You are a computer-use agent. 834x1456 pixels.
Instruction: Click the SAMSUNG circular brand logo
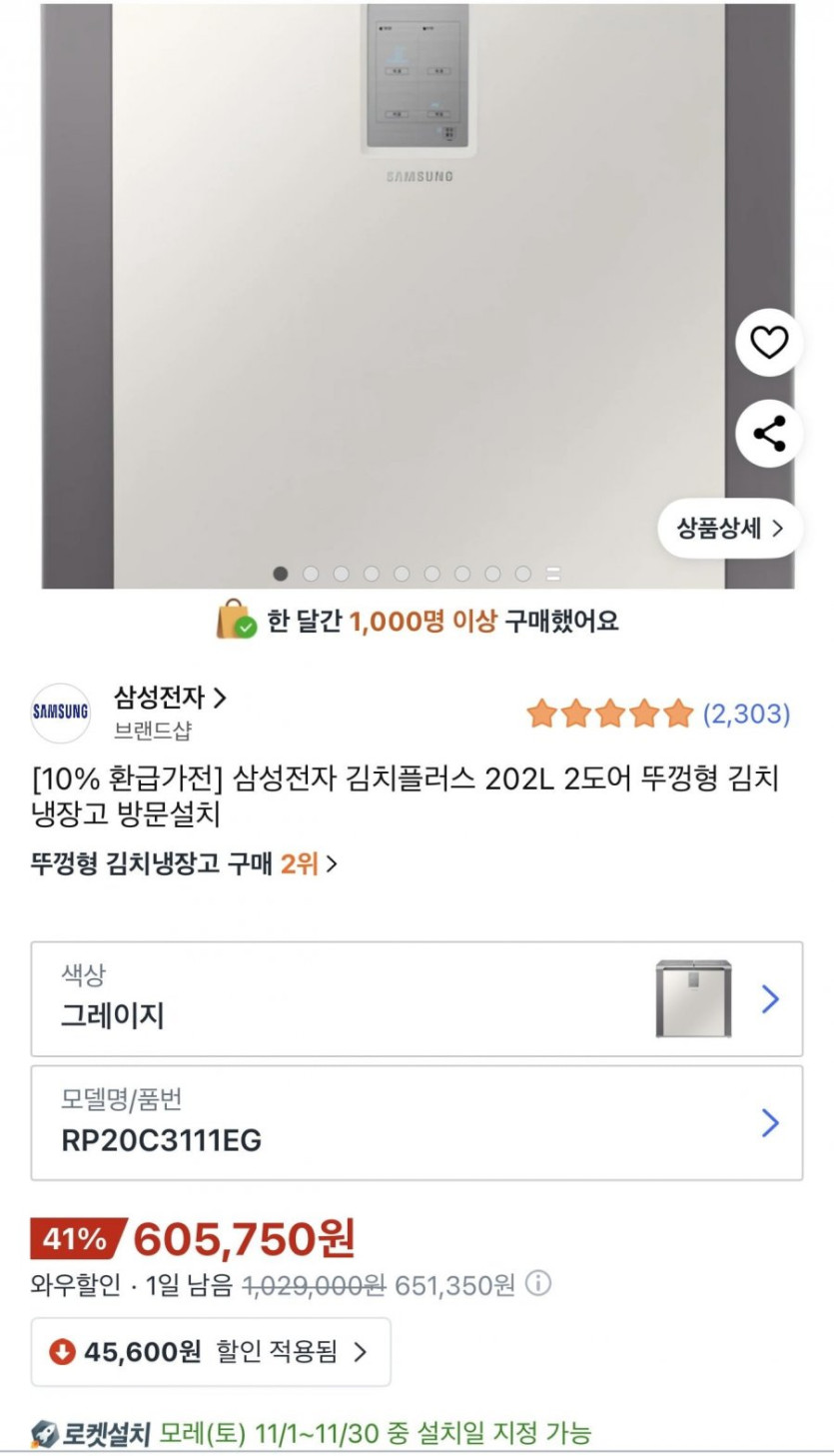point(60,714)
